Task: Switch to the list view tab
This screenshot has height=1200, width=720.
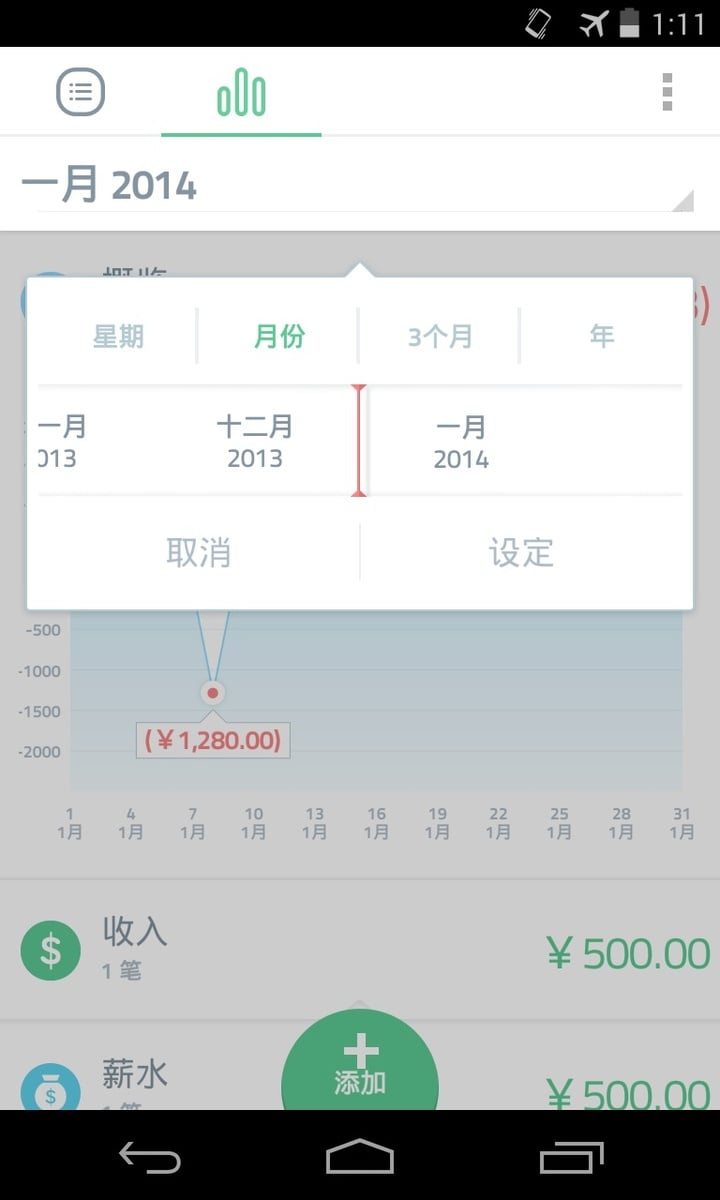Action: (x=81, y=93)
